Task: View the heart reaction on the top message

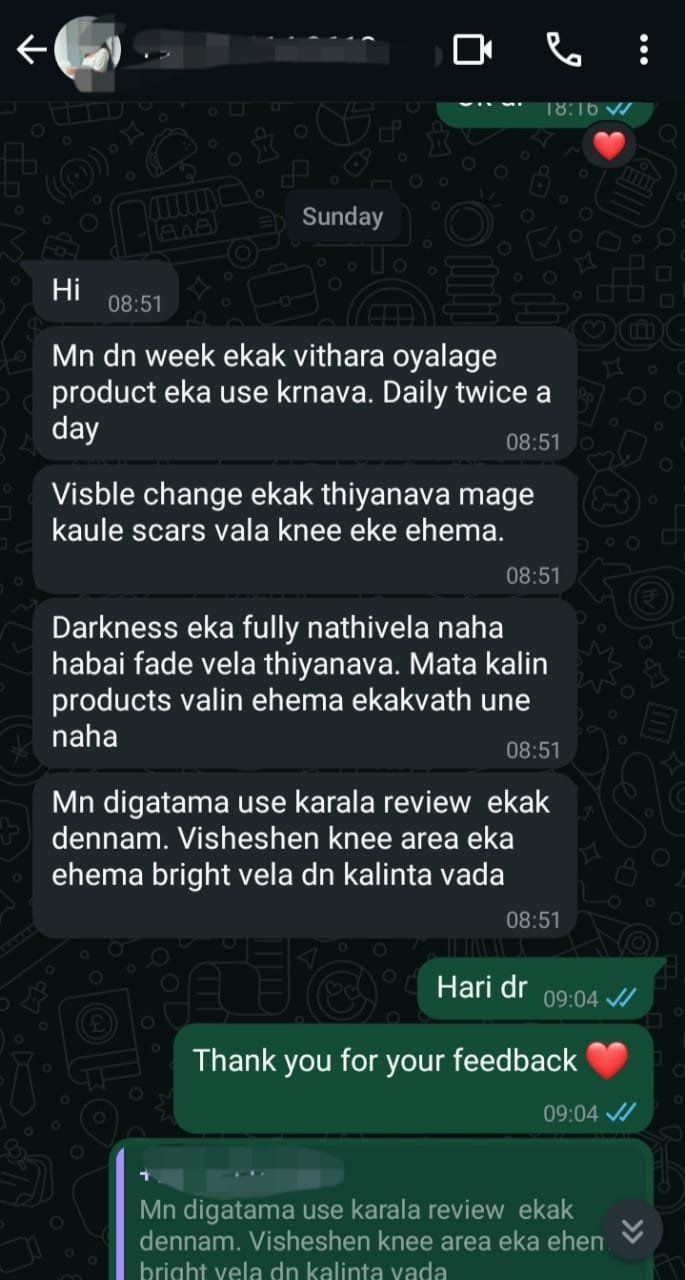Action: click(608, 148)
